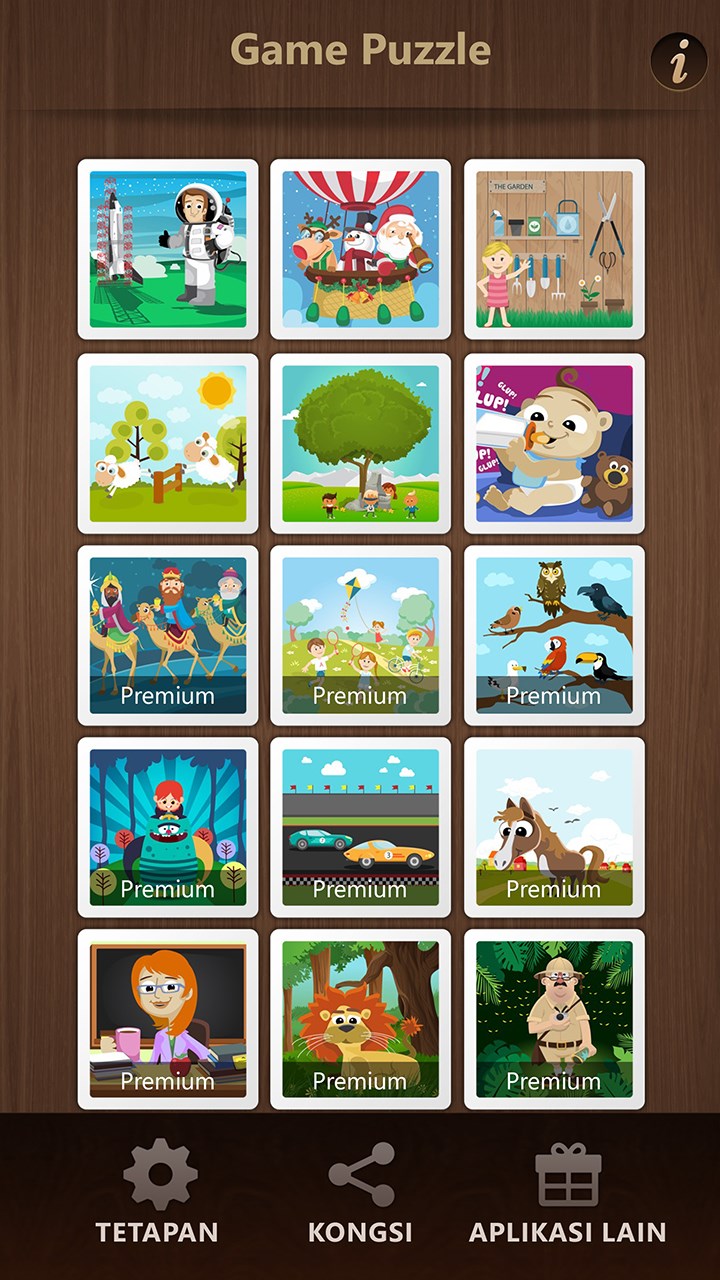Open the premium green monster puzzle

pyautogui.click(x=168, y=827)
